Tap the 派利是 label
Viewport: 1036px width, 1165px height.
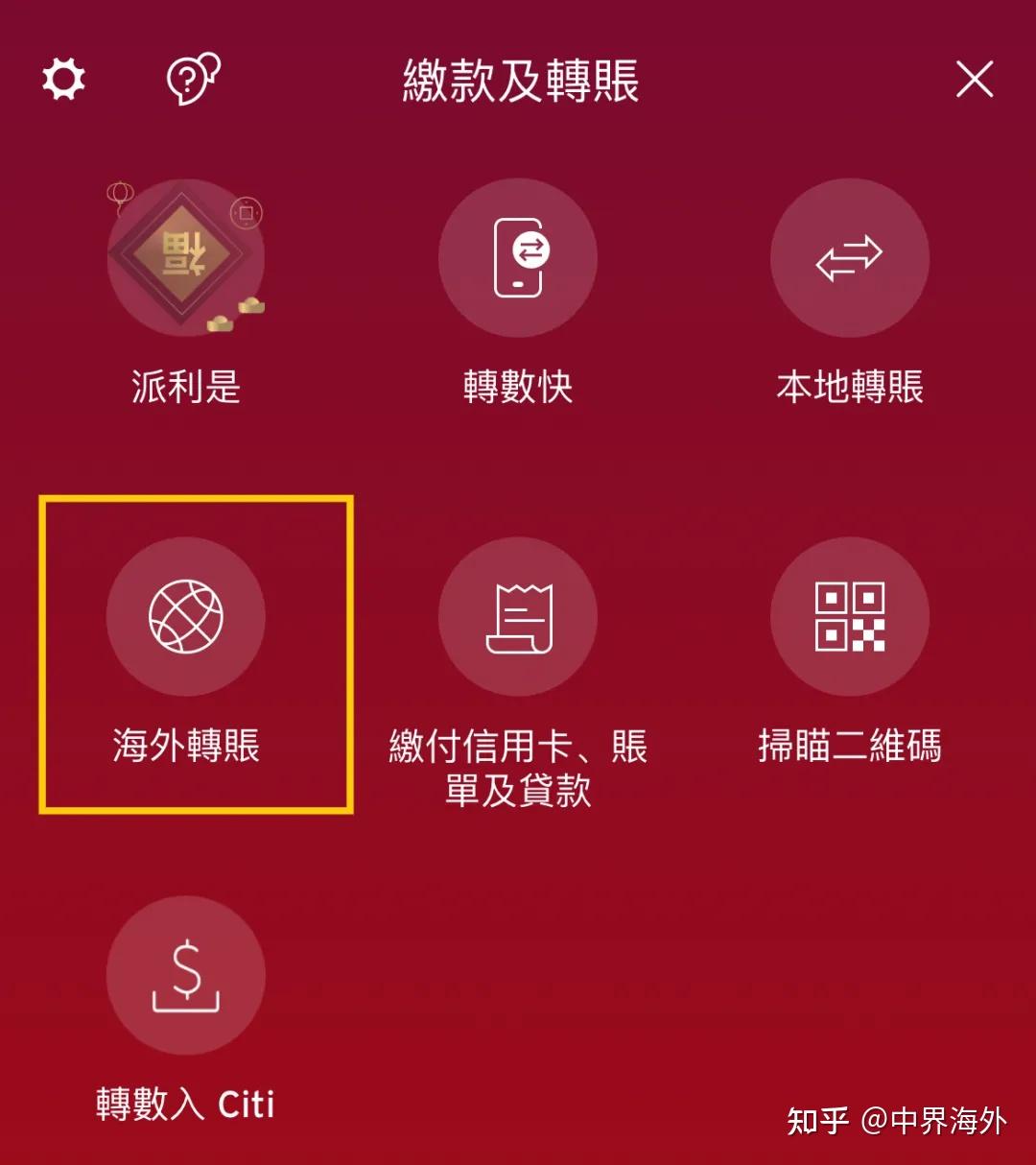185,388
